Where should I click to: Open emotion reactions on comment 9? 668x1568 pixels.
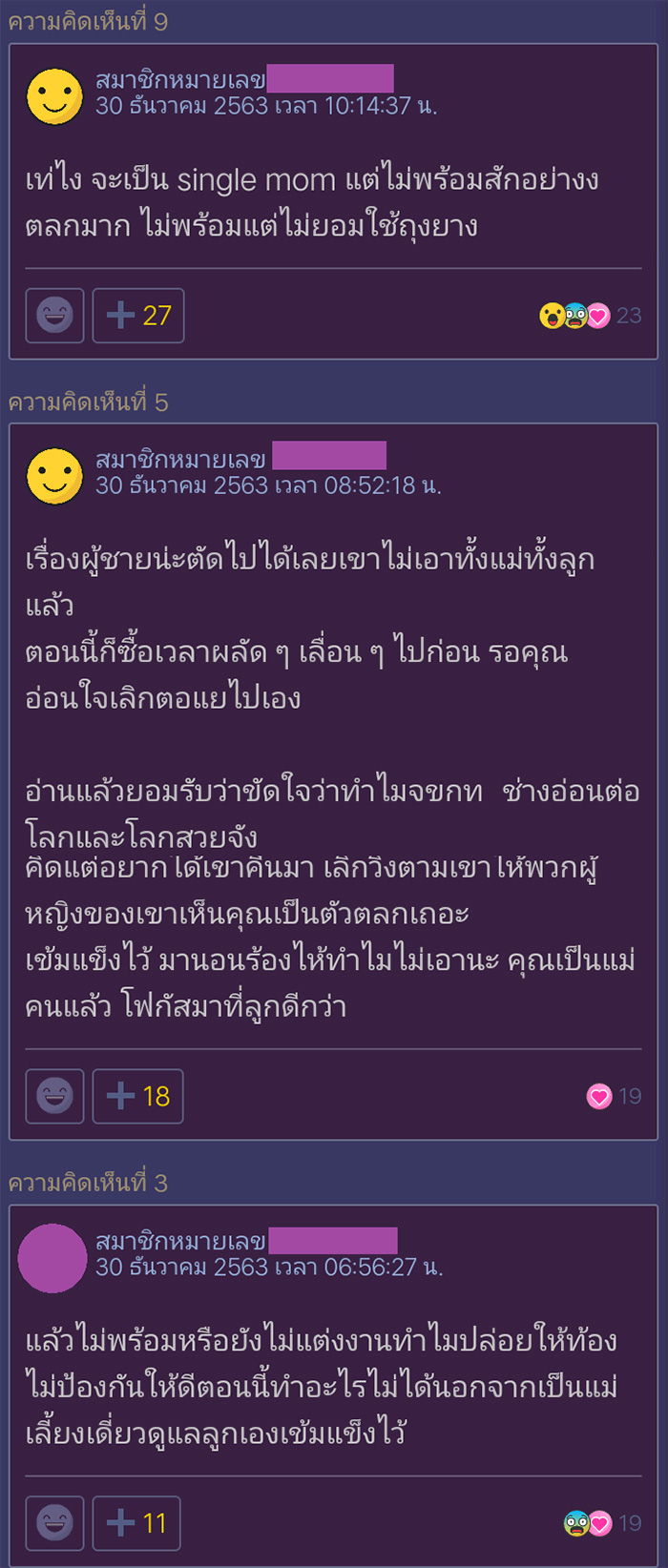pyautogui.click(x=54, y=315)
